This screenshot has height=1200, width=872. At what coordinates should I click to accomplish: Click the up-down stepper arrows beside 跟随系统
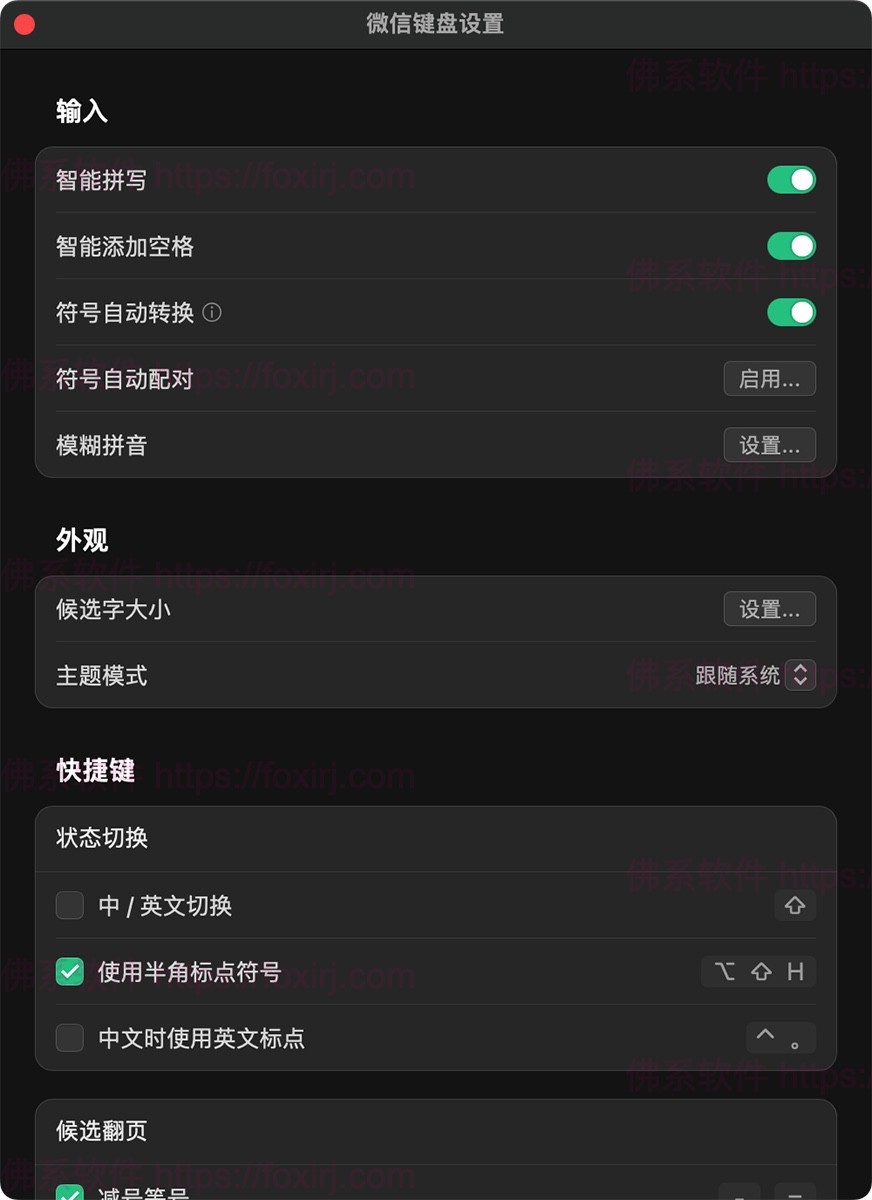tap(800, 675)
